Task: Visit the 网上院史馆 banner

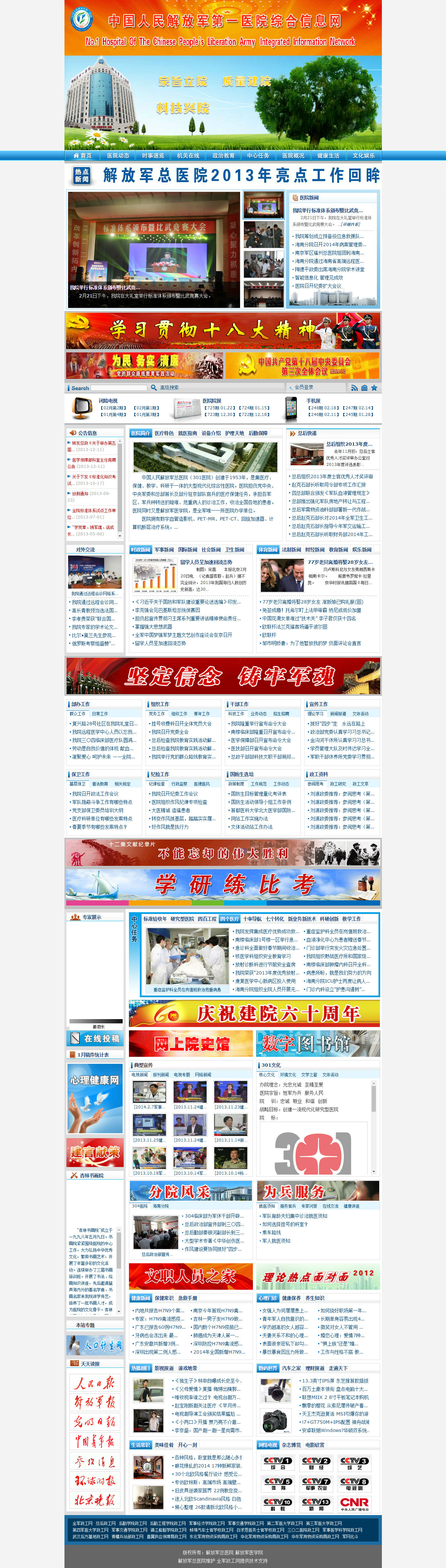Action: [190, 1044]
